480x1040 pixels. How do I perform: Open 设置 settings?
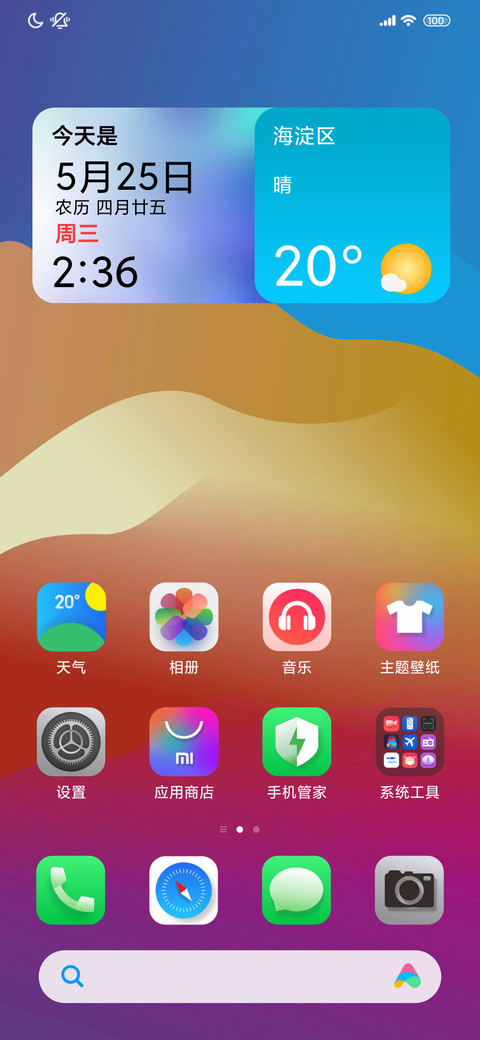[71, 742]
